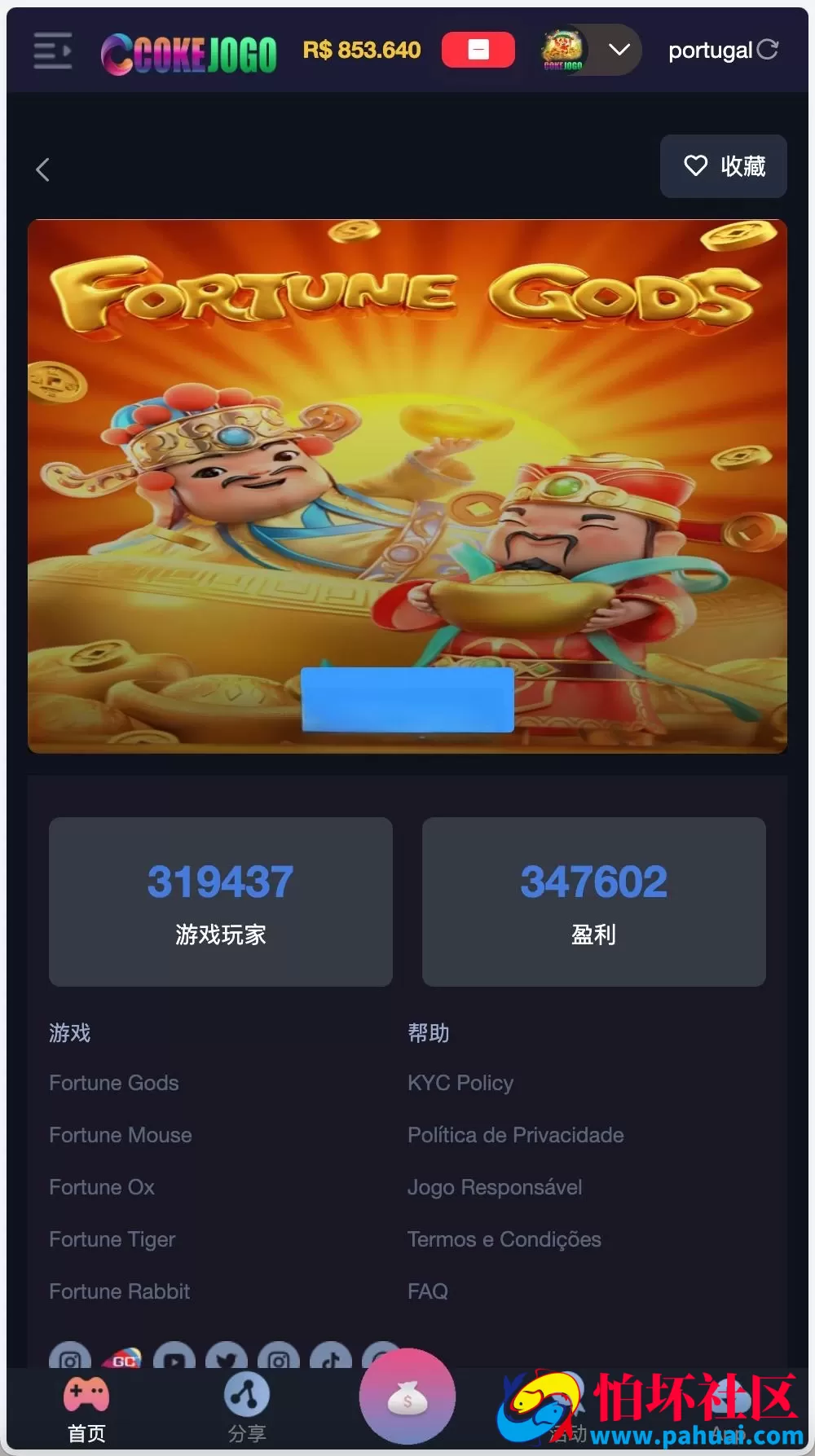
Task: Read Política de Privacidade
Action: pos(516,1135)
